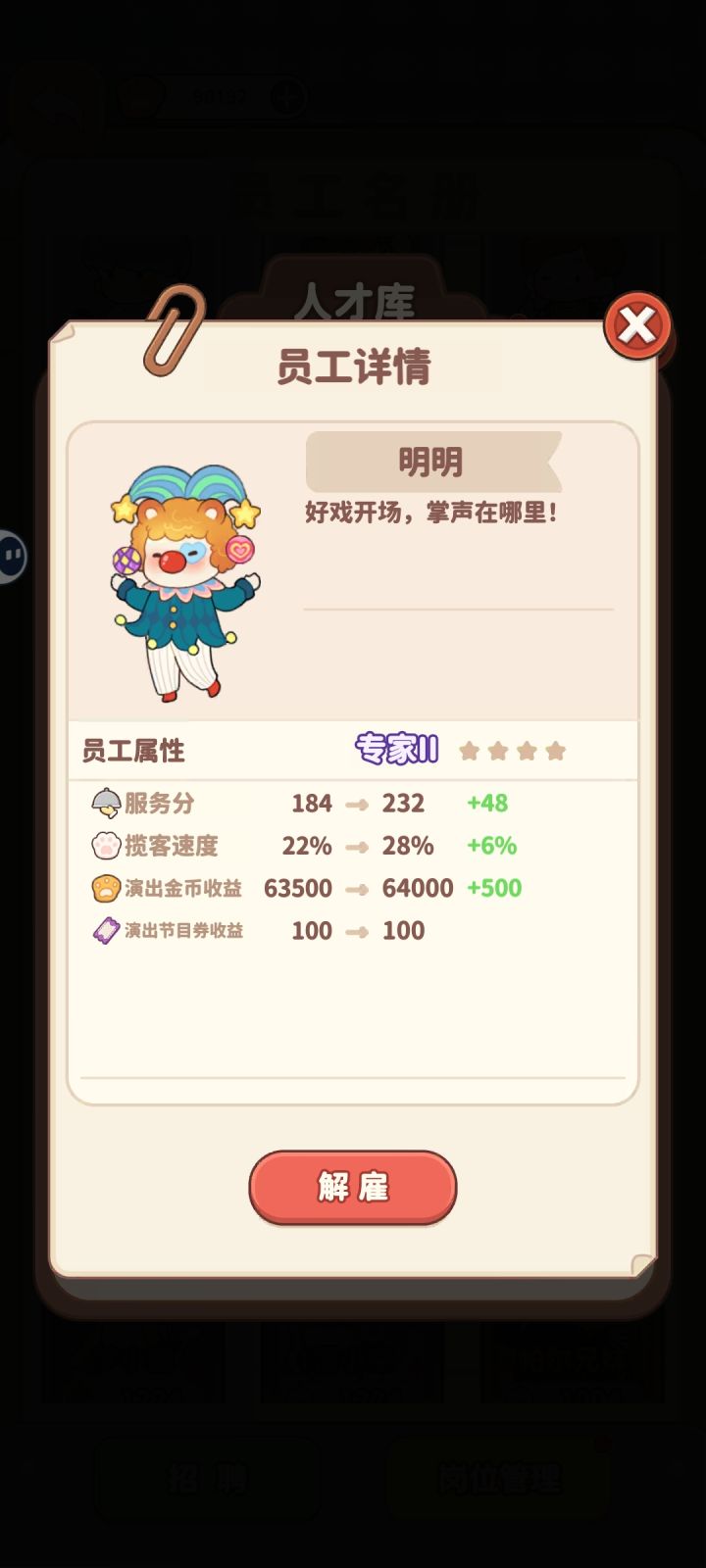Click the first star of the rating
The height and width of the screenshot is (1568, 706).
click(x=470, y=749)
